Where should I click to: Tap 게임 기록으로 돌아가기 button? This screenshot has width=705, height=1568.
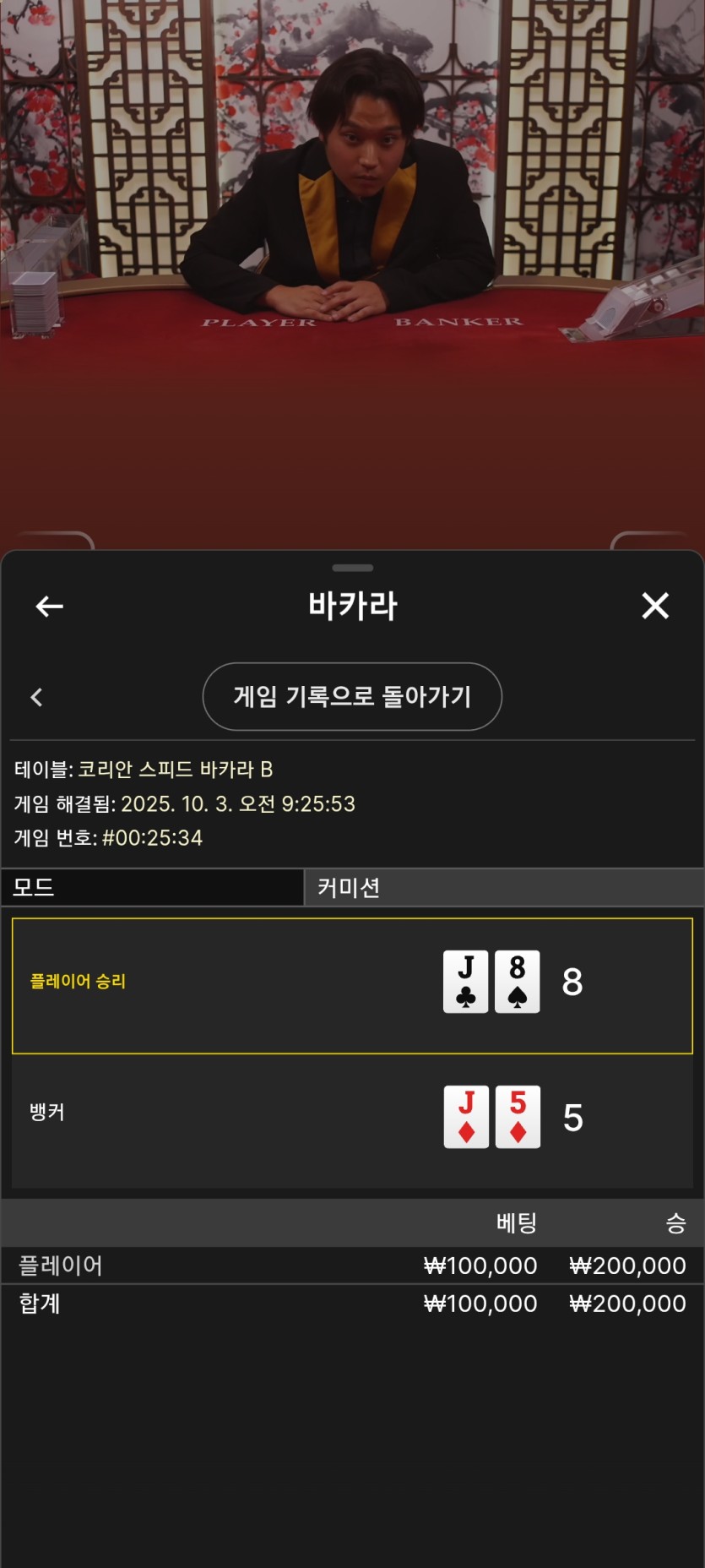pos(352,696)
